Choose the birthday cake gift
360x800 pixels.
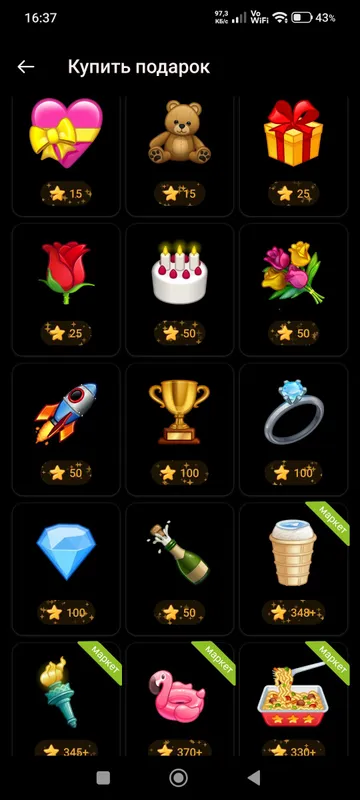[x=179, y=290]
